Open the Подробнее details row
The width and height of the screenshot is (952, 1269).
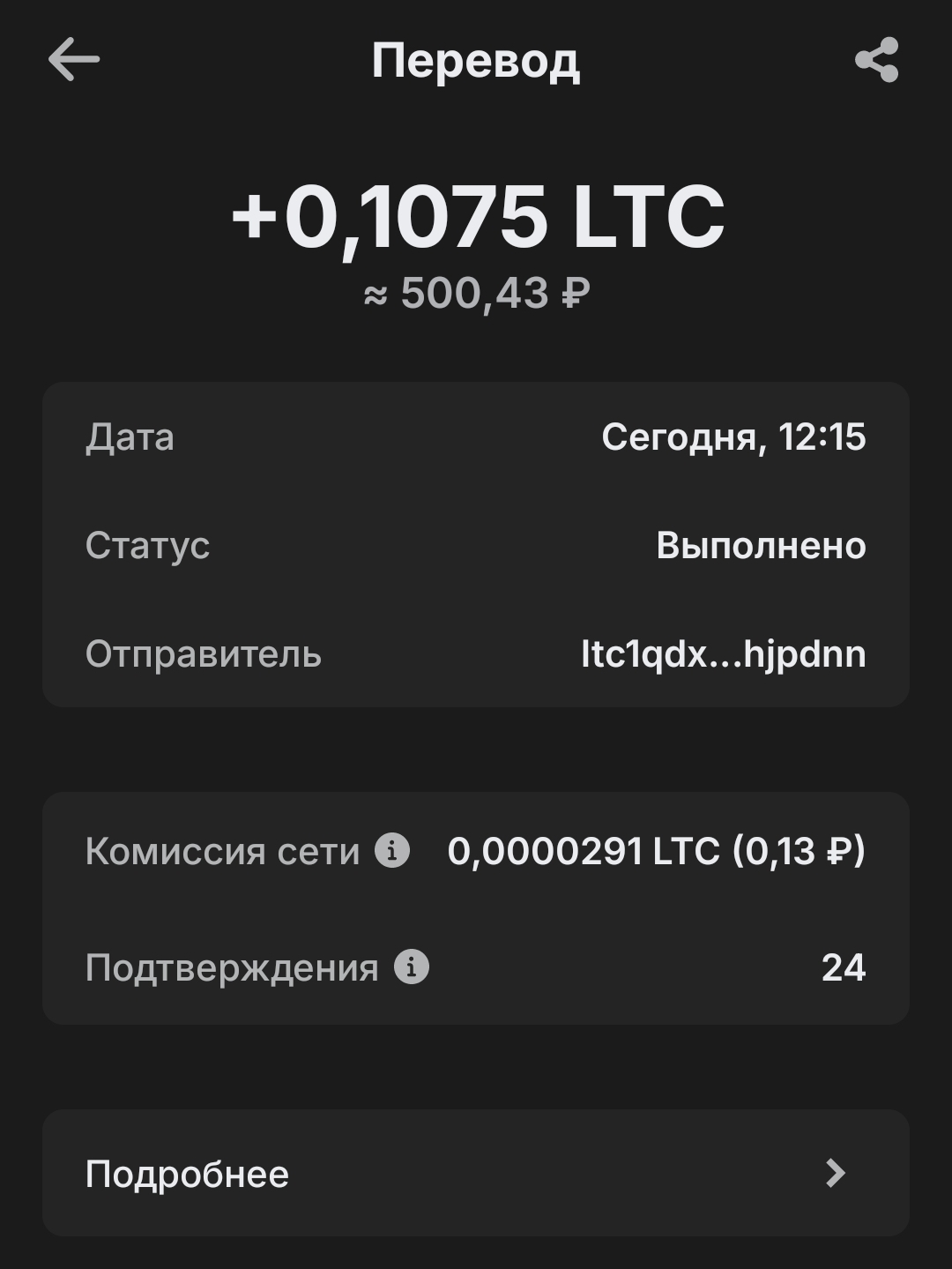pos(476,1173)
